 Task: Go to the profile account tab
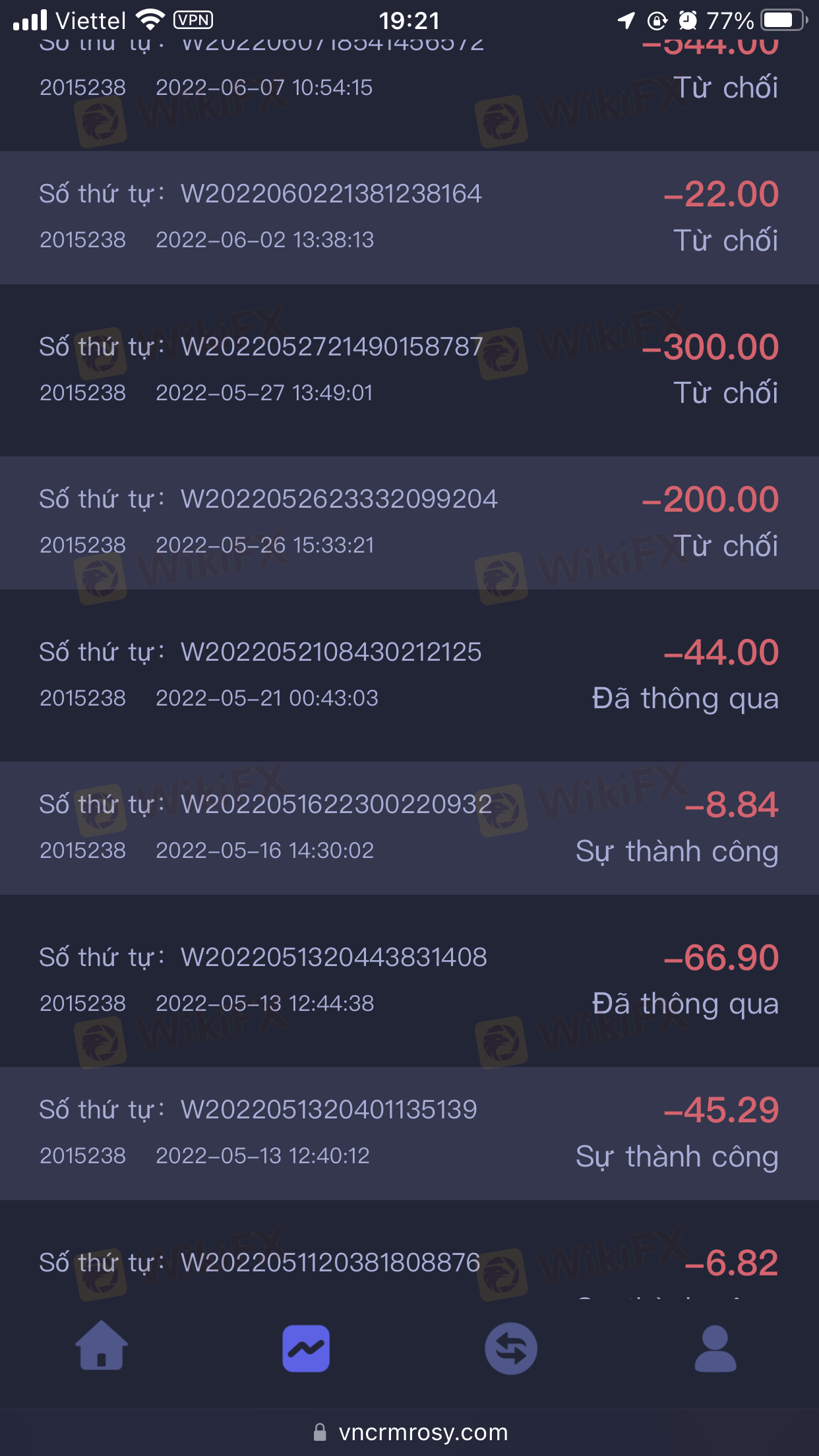715,1349
